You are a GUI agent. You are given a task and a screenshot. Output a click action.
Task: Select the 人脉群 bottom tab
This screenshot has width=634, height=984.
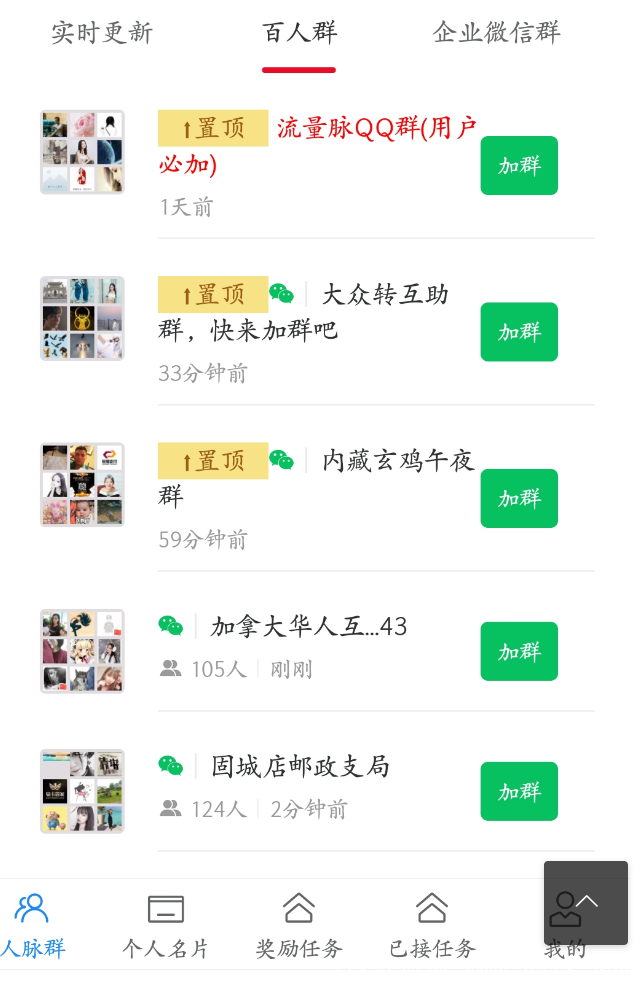pyautogui.click(x=32, y=926)
